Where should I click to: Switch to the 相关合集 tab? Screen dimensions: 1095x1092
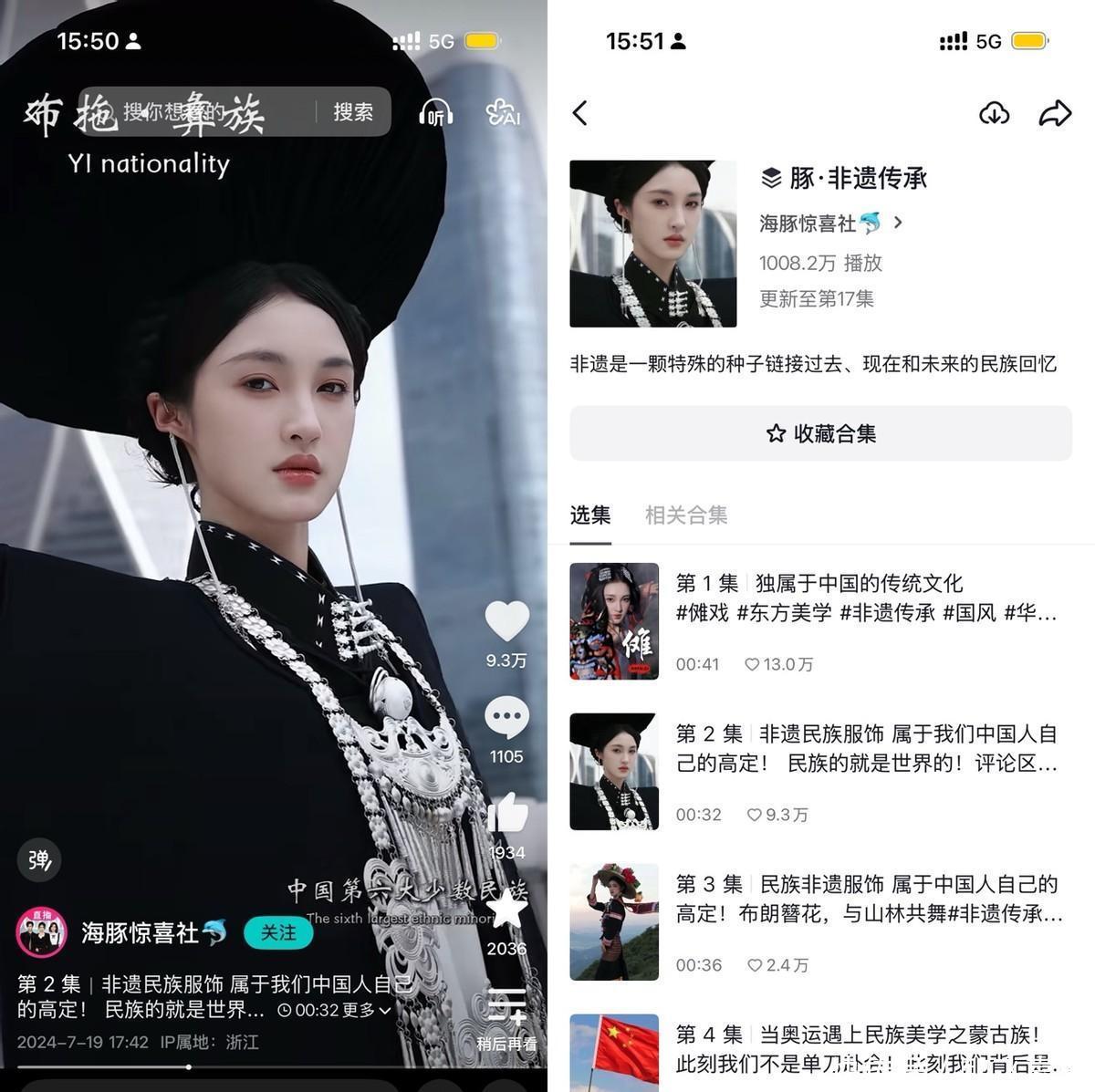[686, 515]
